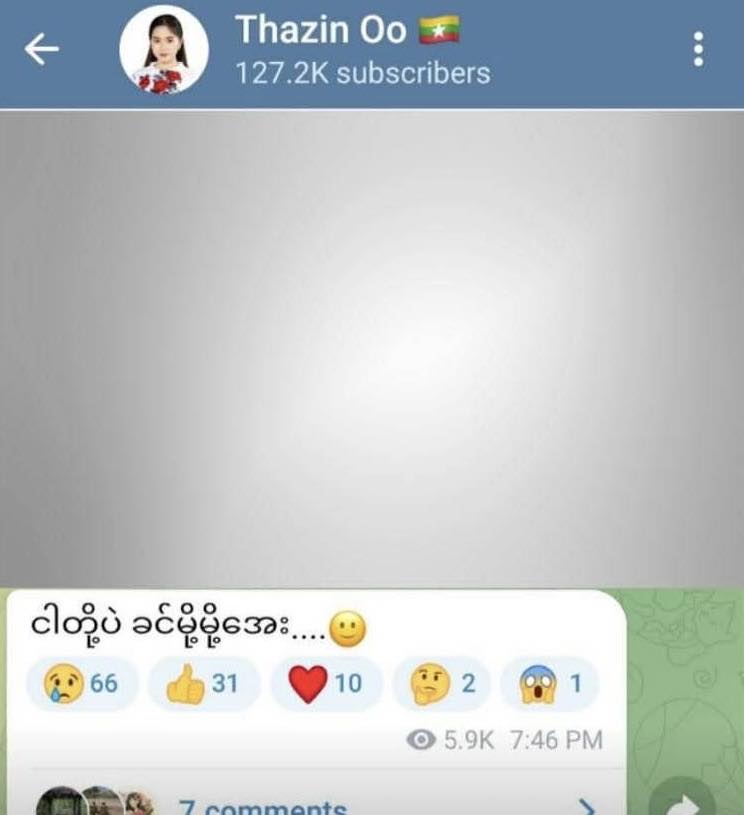Open the Thazin Oo channel info header

coord(360,50)
